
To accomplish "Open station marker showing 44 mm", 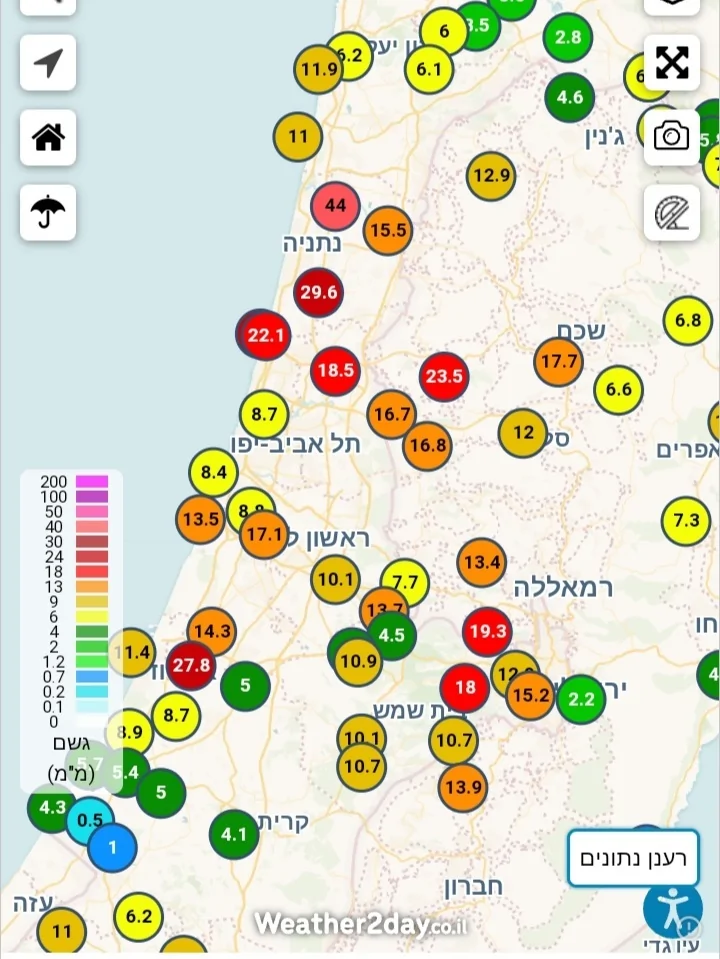I will pos(335,207).
